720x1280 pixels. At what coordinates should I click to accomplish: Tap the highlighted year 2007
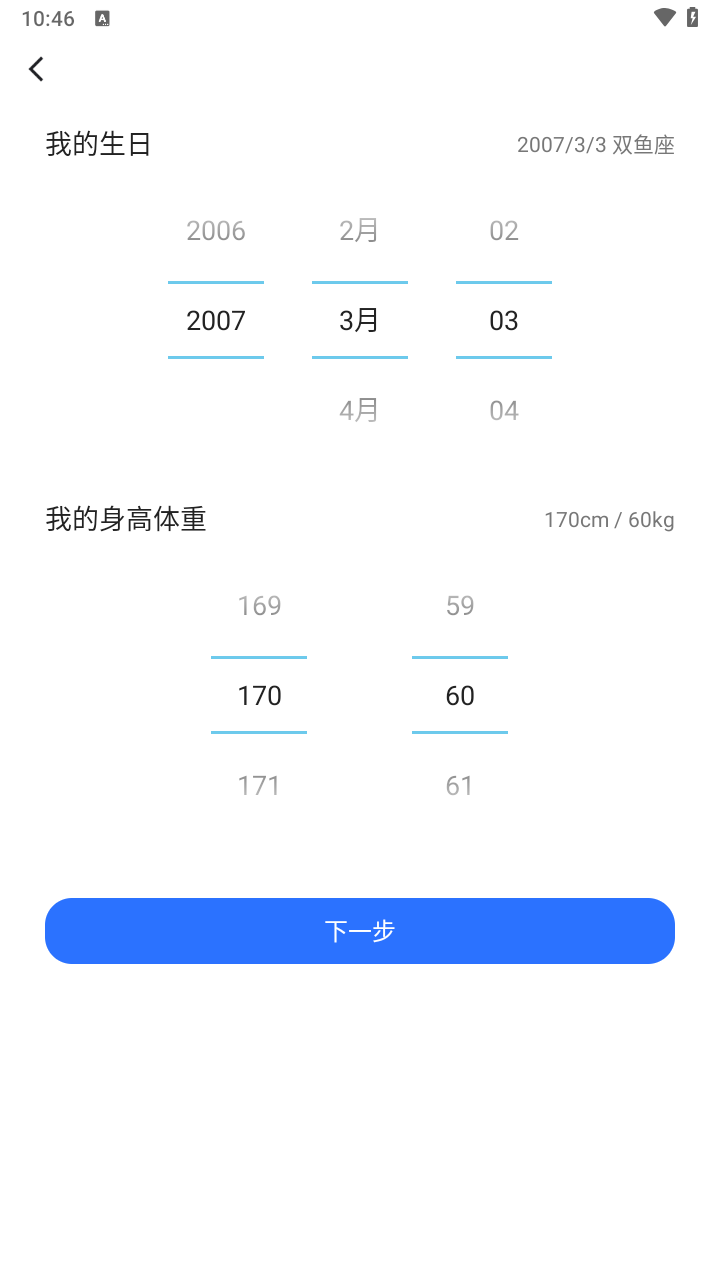[x=215, y=320]
